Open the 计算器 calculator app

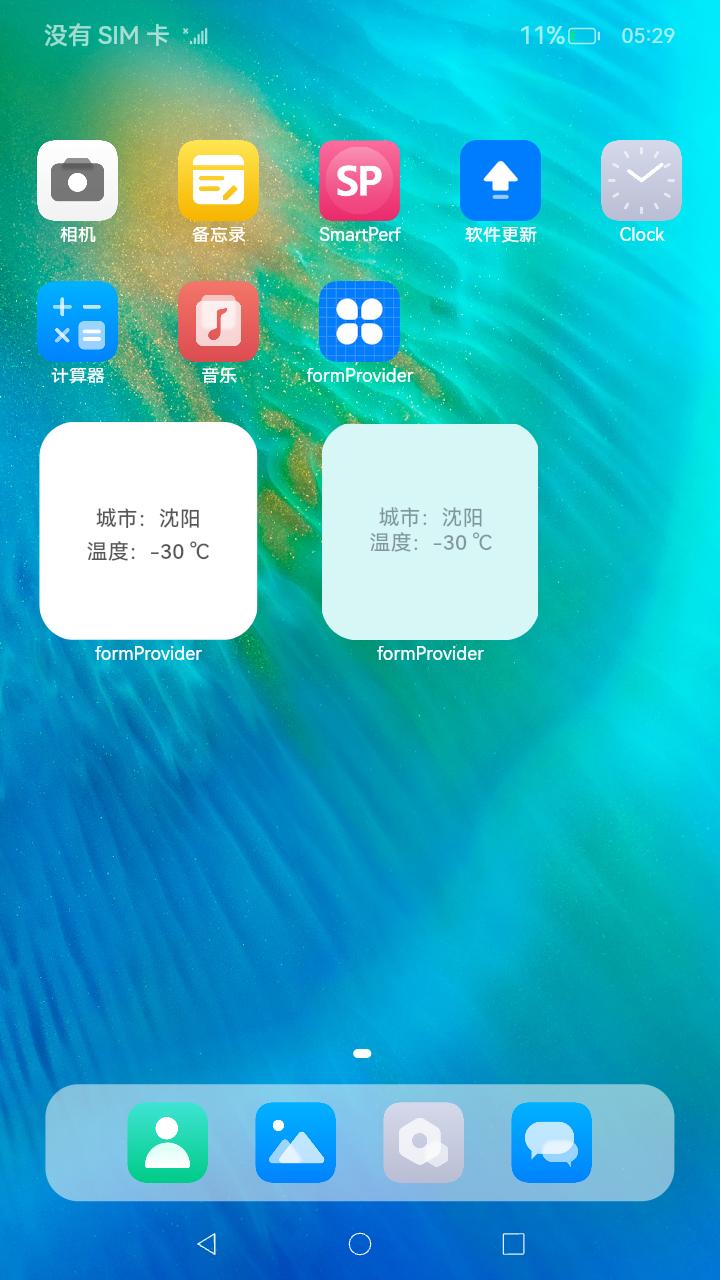coord(77,322)
